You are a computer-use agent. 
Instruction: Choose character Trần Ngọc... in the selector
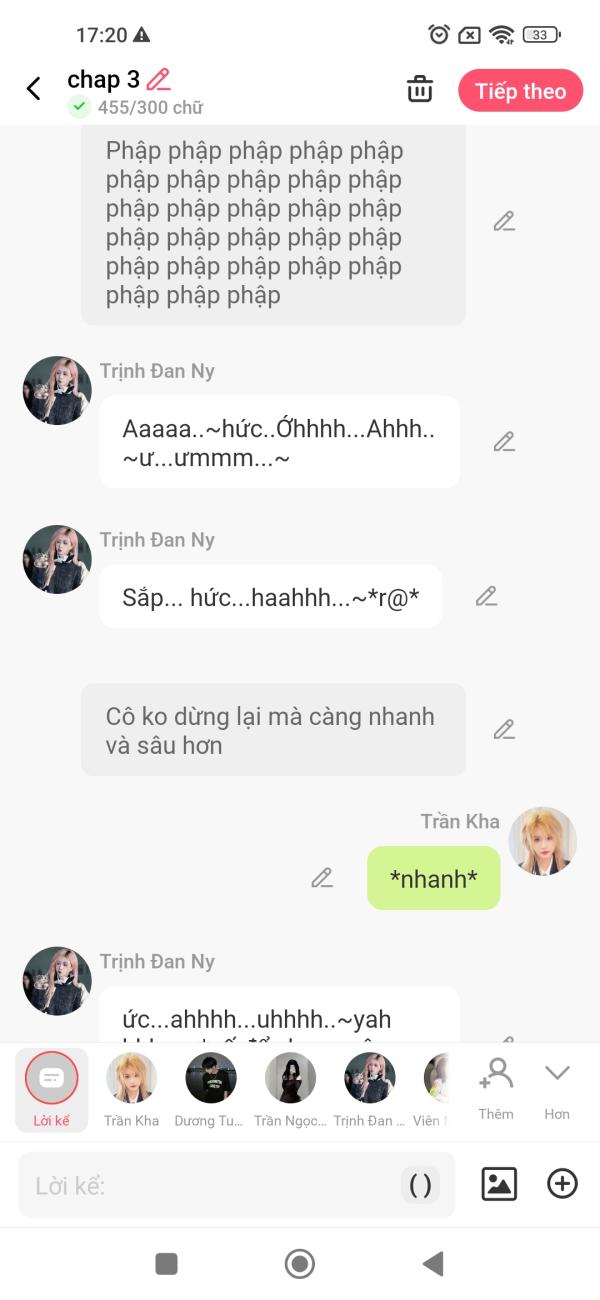pos(290,1090)
